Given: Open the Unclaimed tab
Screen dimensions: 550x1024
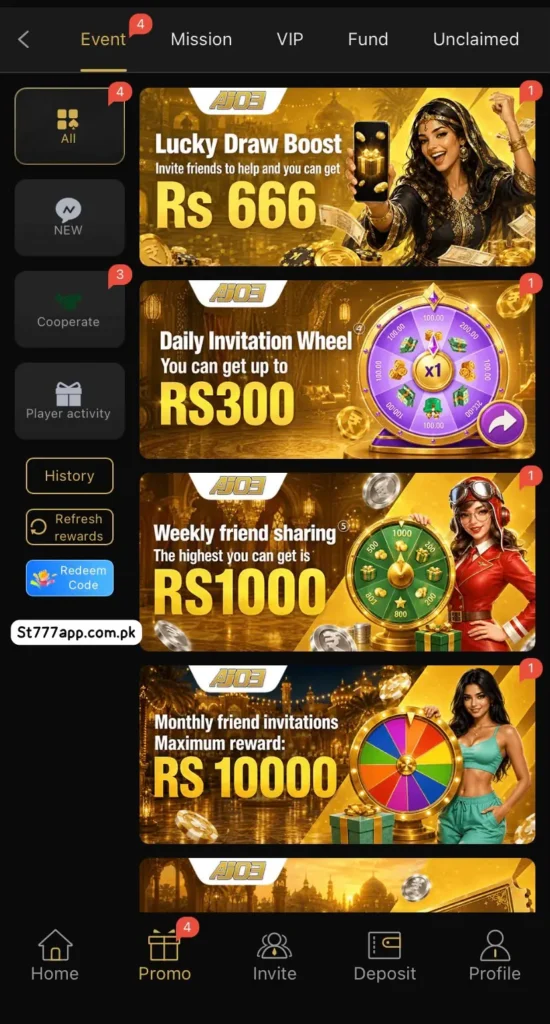Looking at the screenshot, I should [476, 39].
